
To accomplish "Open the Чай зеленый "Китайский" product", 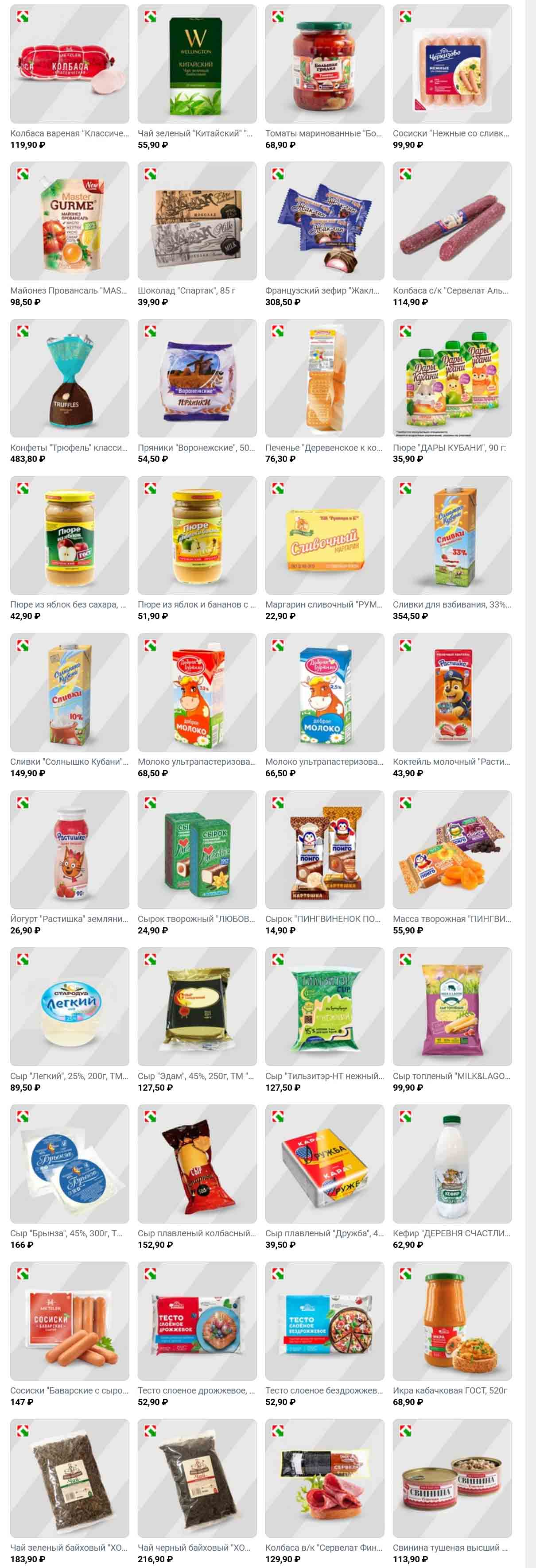I will coord(197,64).
